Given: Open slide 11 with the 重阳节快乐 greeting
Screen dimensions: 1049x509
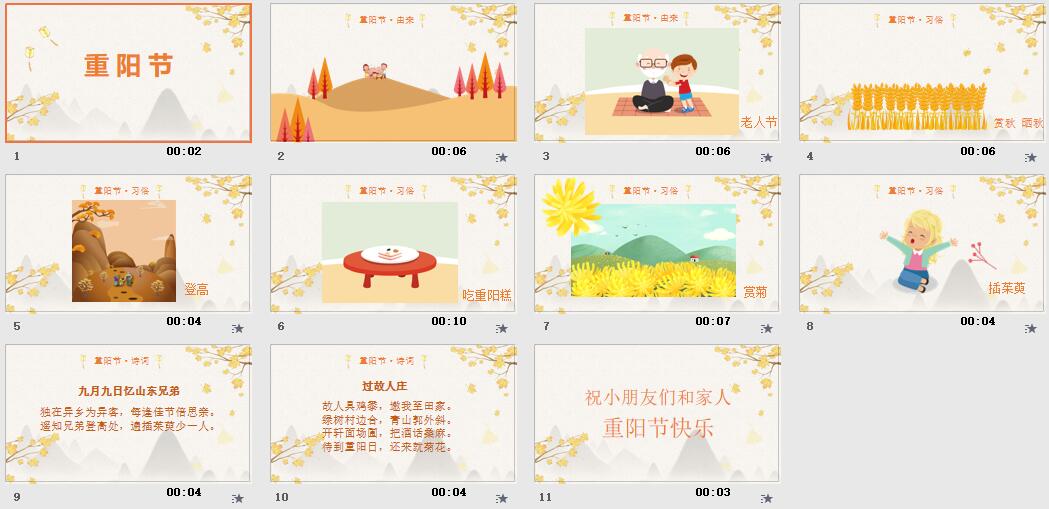Looking at the screenshot, I should pos(657,414).
